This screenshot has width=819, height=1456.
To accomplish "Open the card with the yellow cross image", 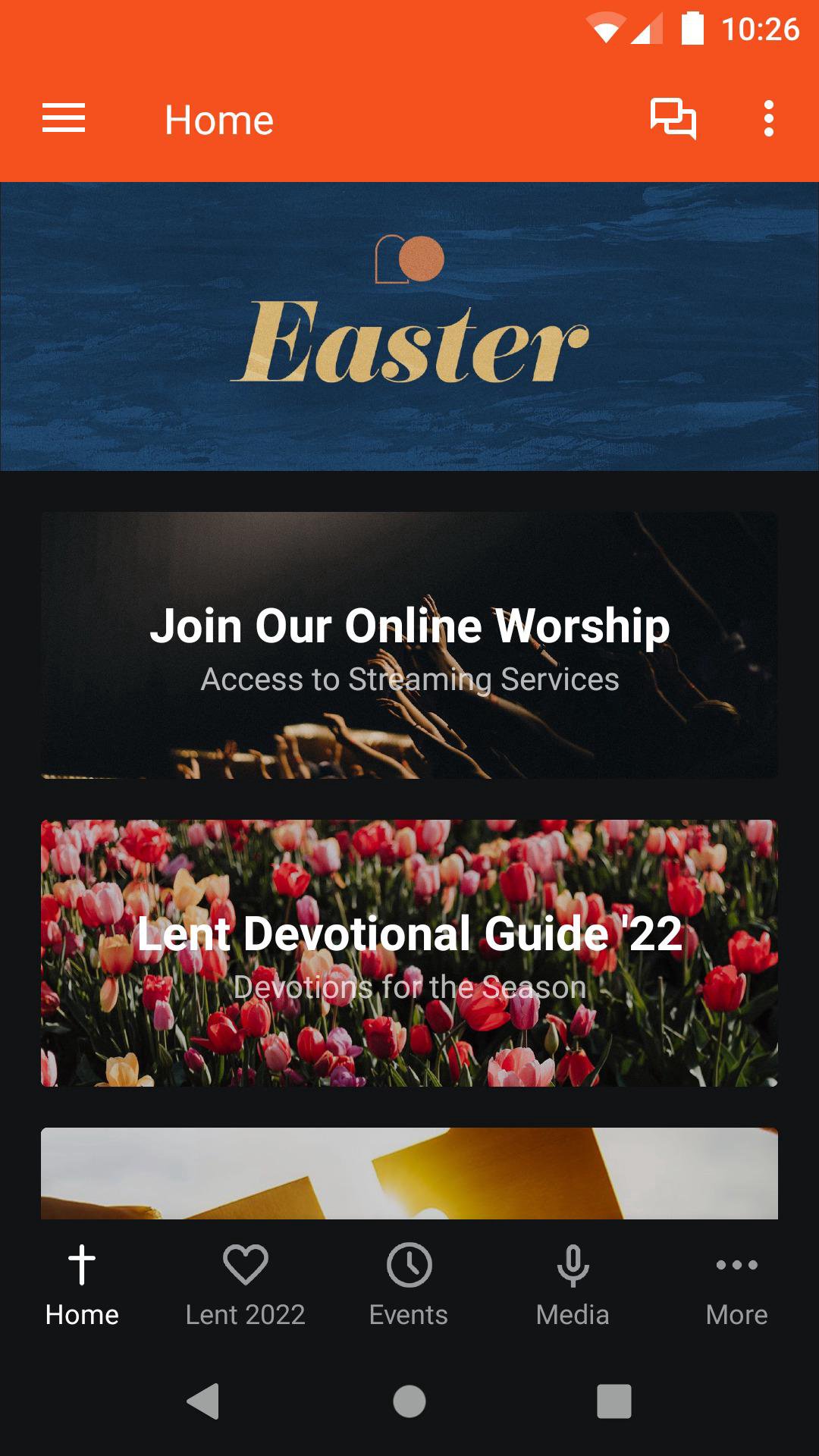I will pyautogui.click(x=409, y=1172).
